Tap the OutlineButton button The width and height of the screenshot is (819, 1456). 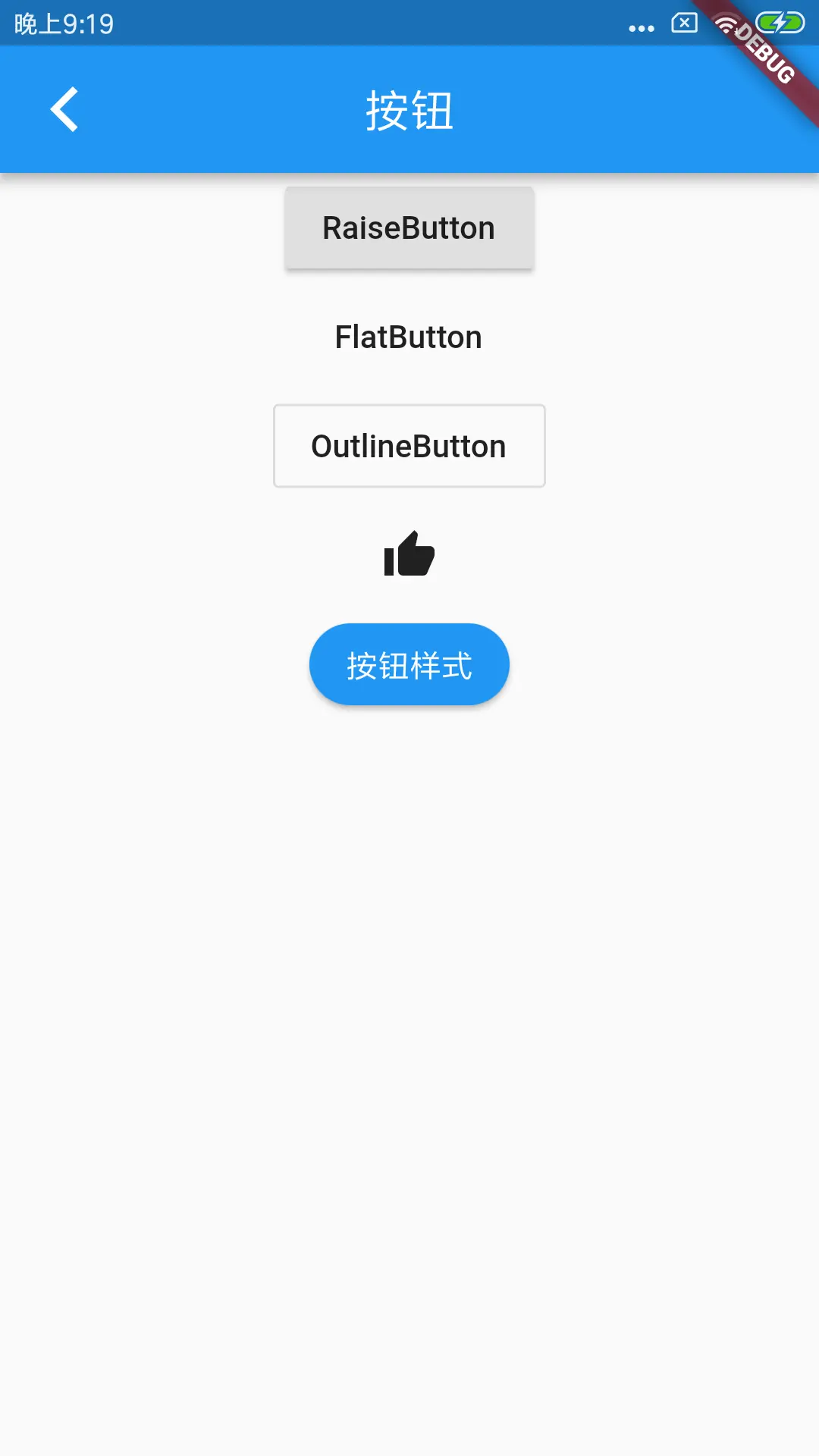pyautogui.click(x=409, y=447)
